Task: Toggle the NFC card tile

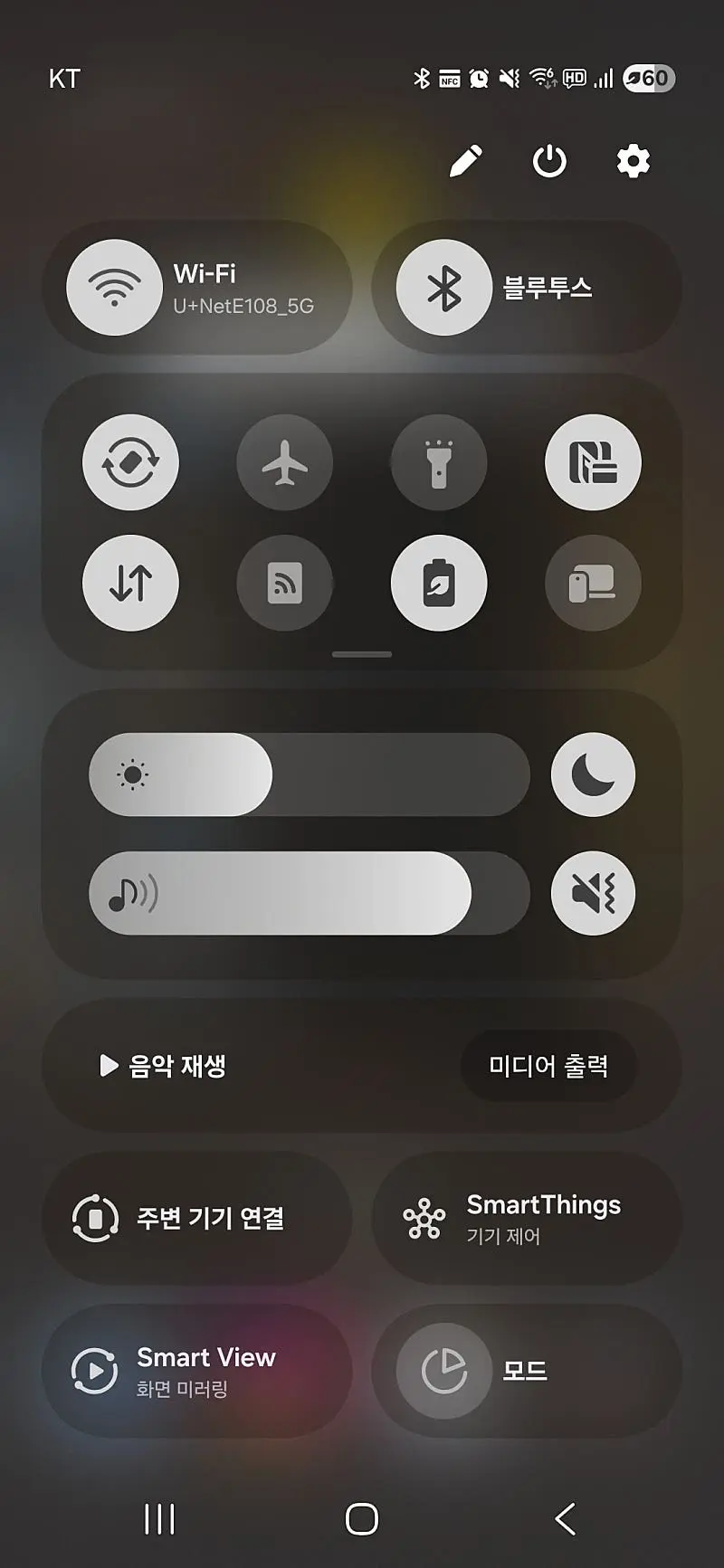Action: (593, 462)
